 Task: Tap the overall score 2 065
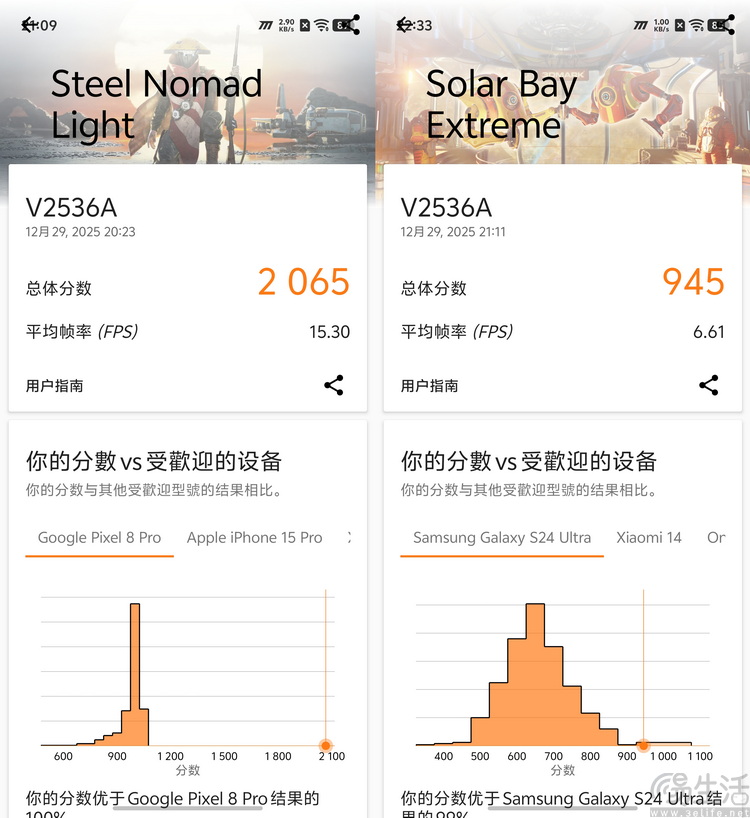click(x=303, y=283)
